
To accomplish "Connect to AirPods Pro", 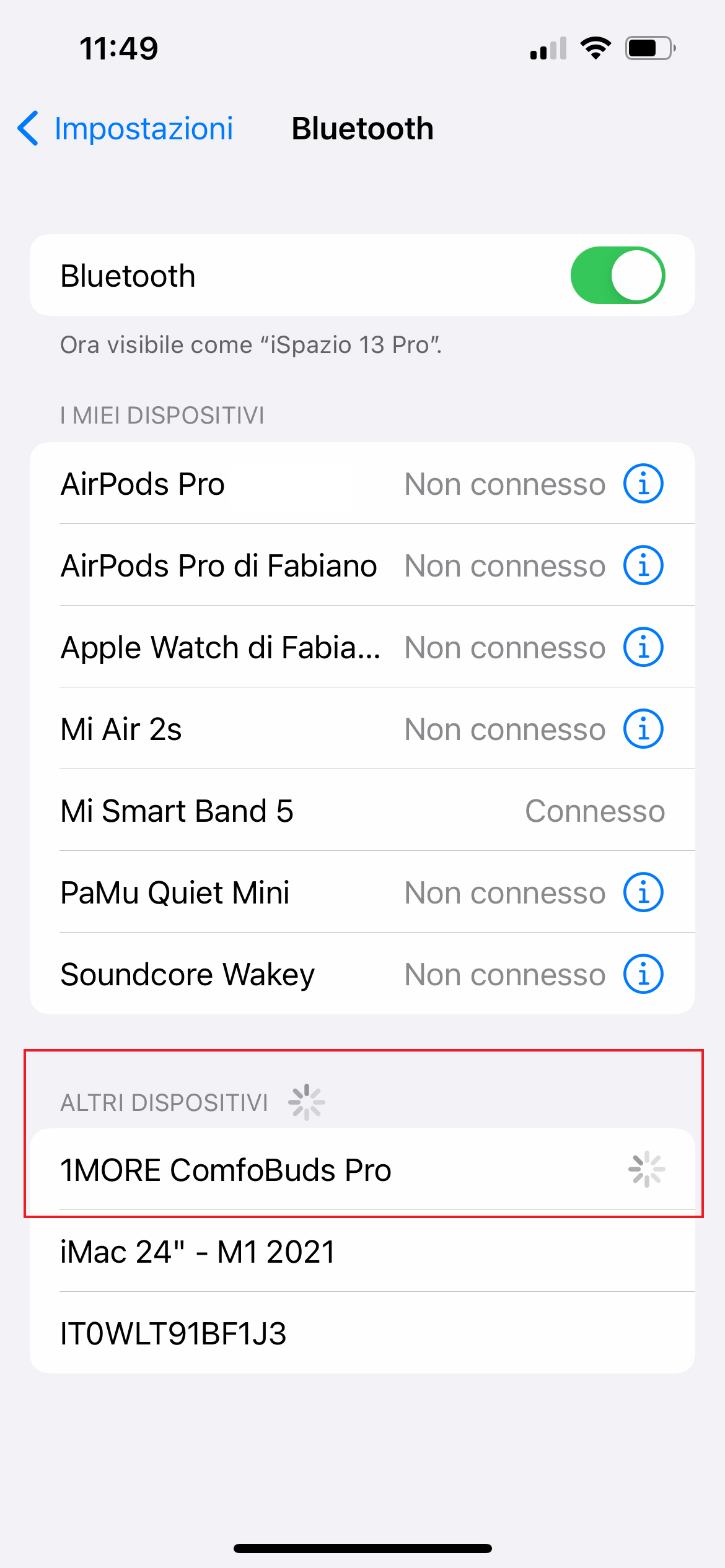I will (x=362, y=484).
